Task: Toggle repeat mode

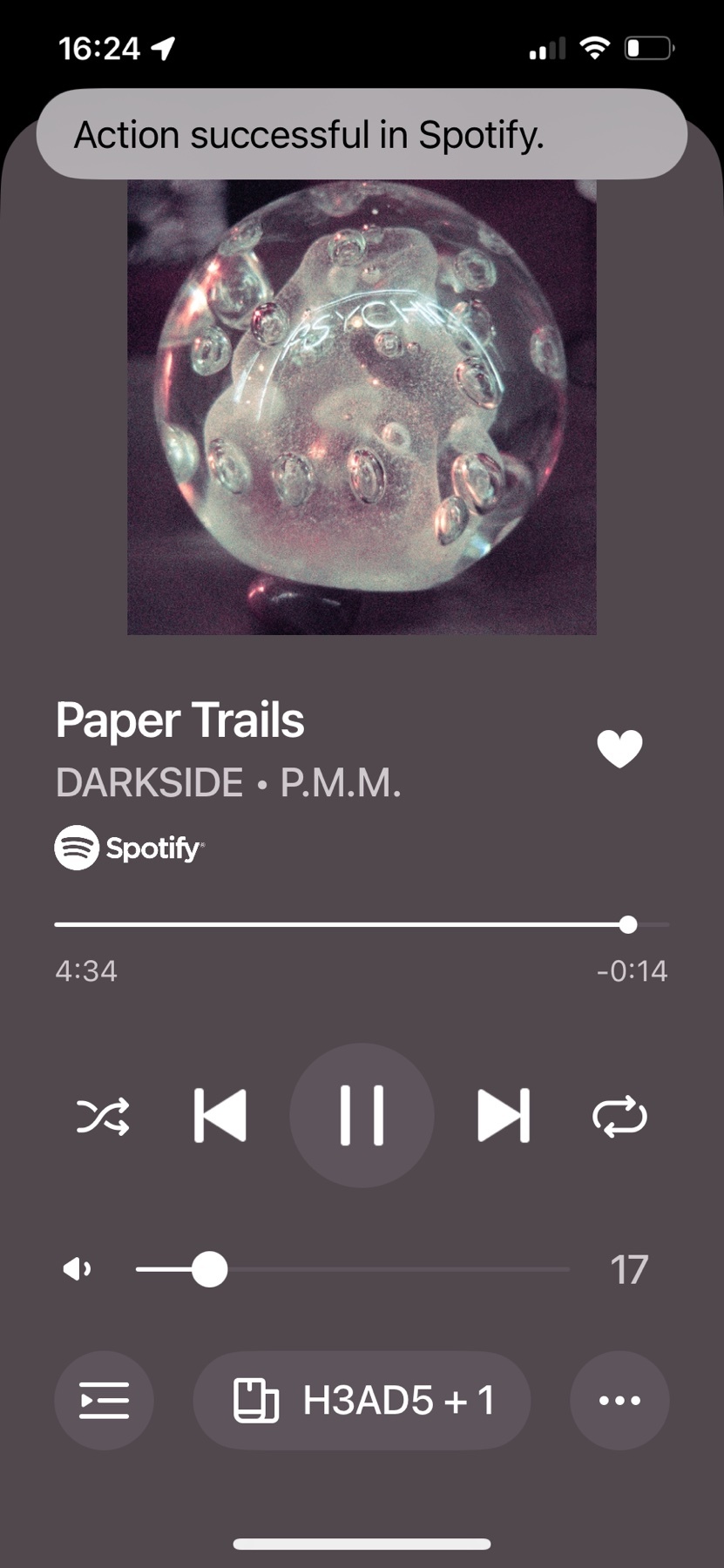Action: tap(619, 1116)
